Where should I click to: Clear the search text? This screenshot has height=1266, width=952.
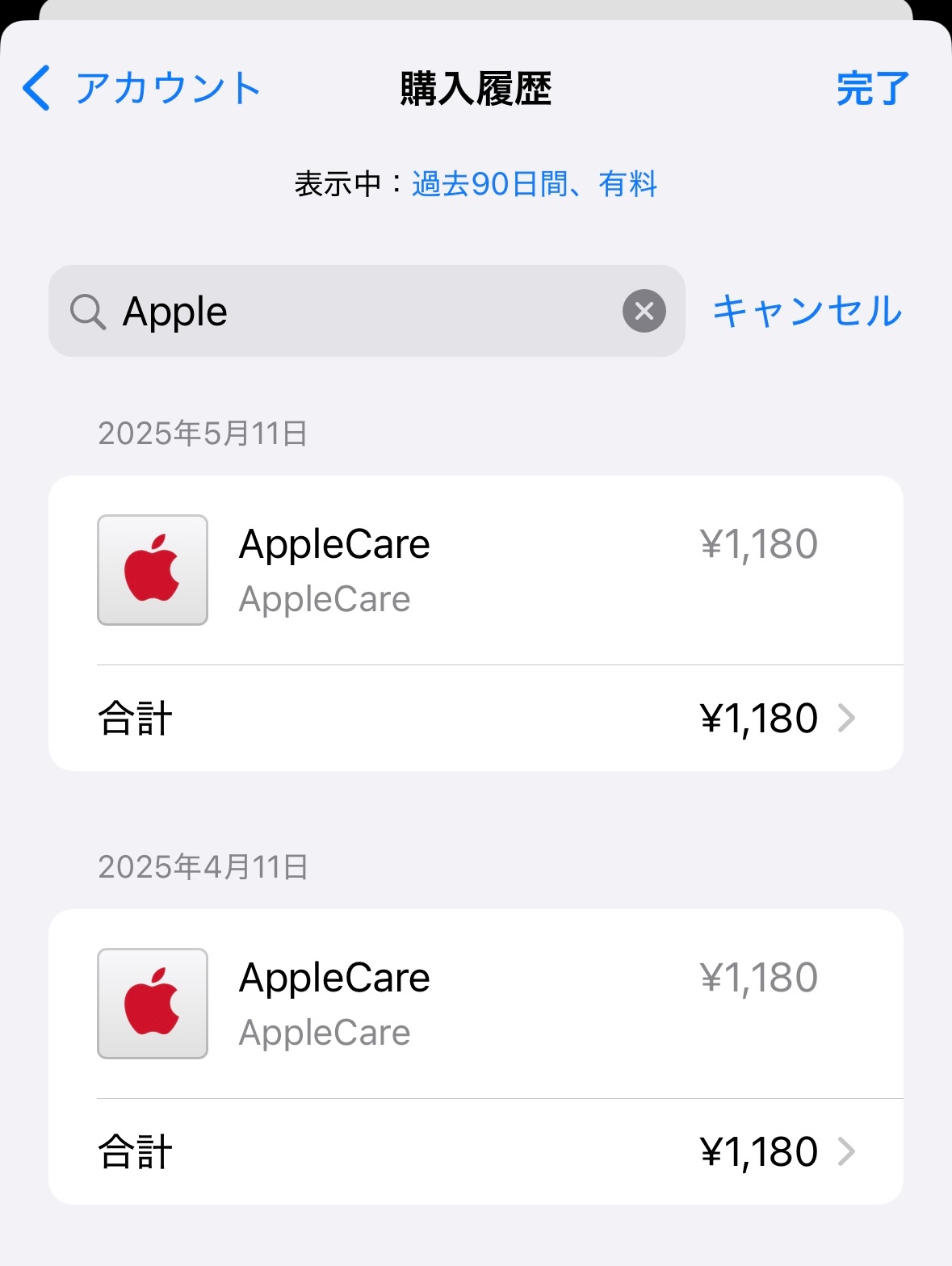click(644, 311)
